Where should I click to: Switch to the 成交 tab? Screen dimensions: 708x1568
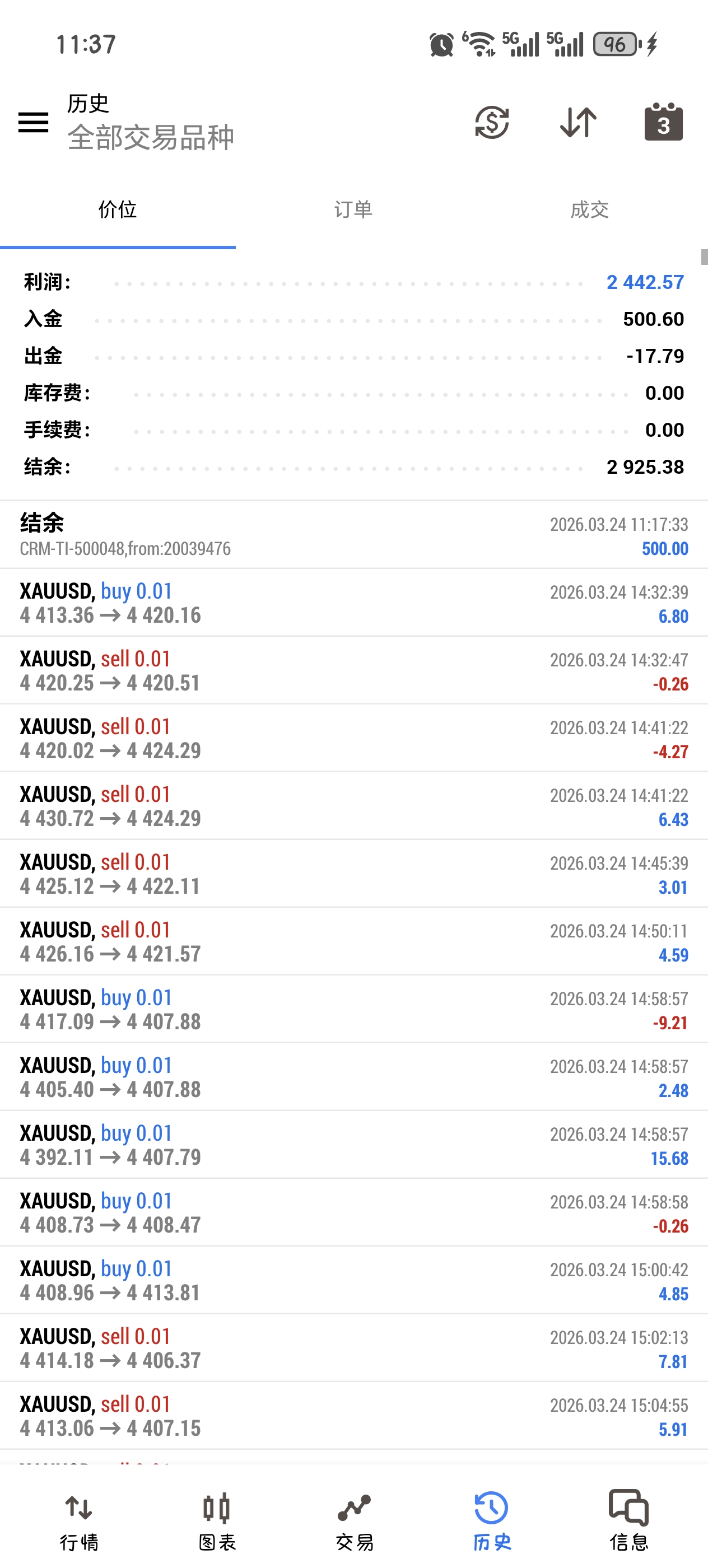(589, 210)
